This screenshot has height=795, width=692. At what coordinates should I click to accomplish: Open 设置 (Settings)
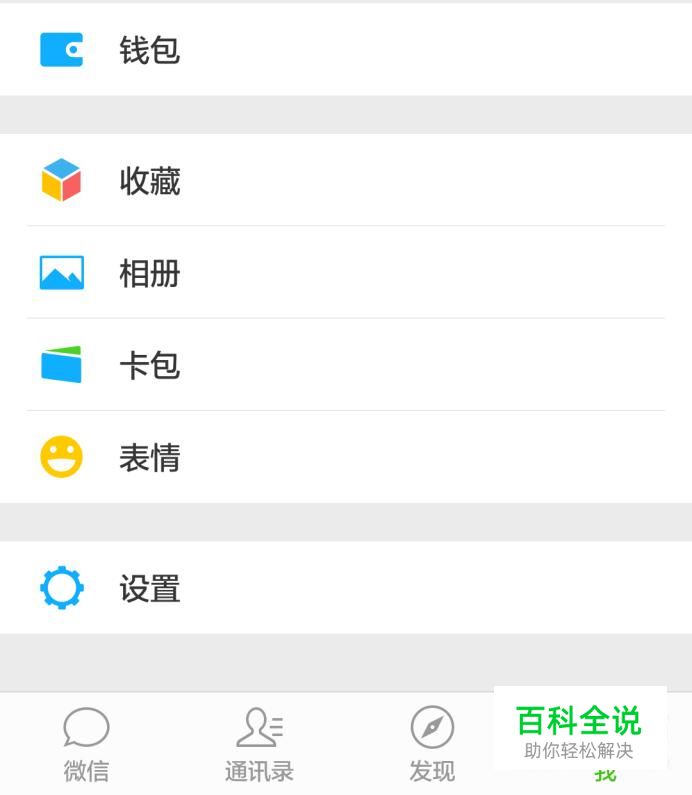[x=150, y=588]
